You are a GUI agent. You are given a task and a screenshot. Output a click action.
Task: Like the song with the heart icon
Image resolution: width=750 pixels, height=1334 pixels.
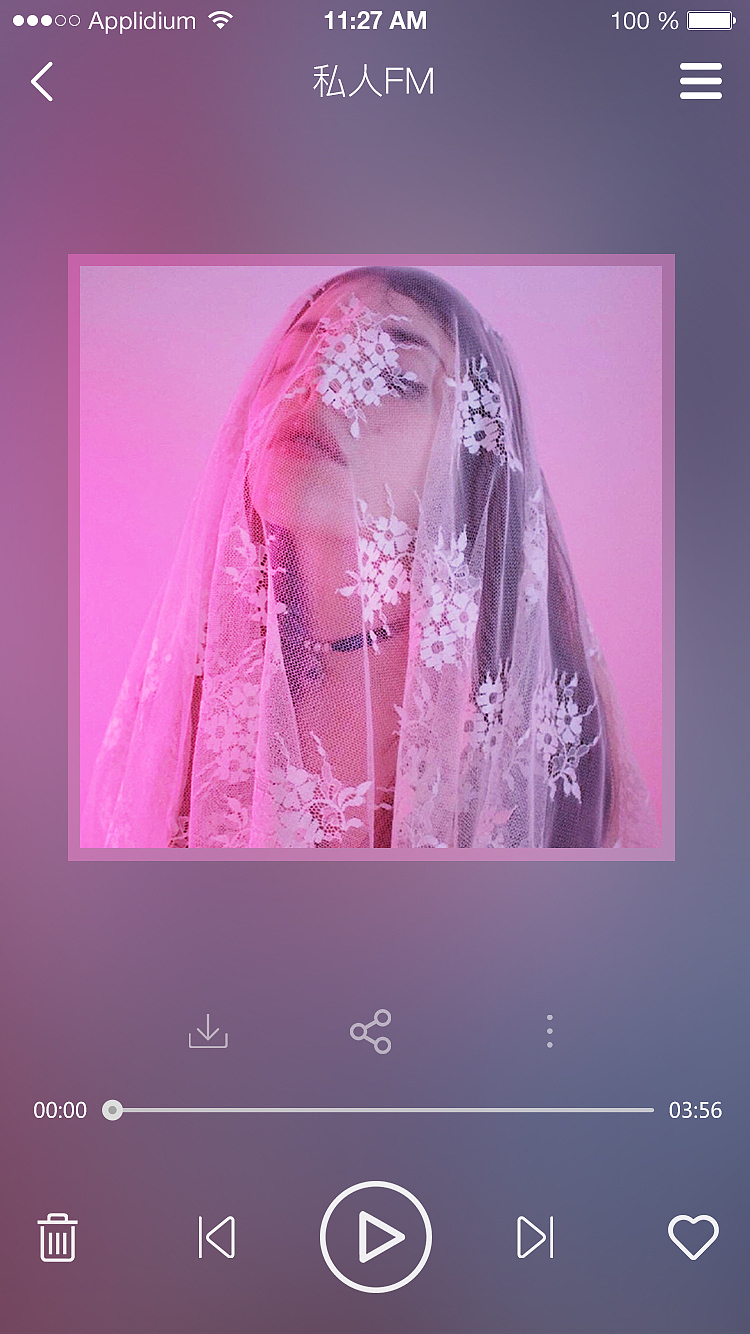pos(693,1237)
